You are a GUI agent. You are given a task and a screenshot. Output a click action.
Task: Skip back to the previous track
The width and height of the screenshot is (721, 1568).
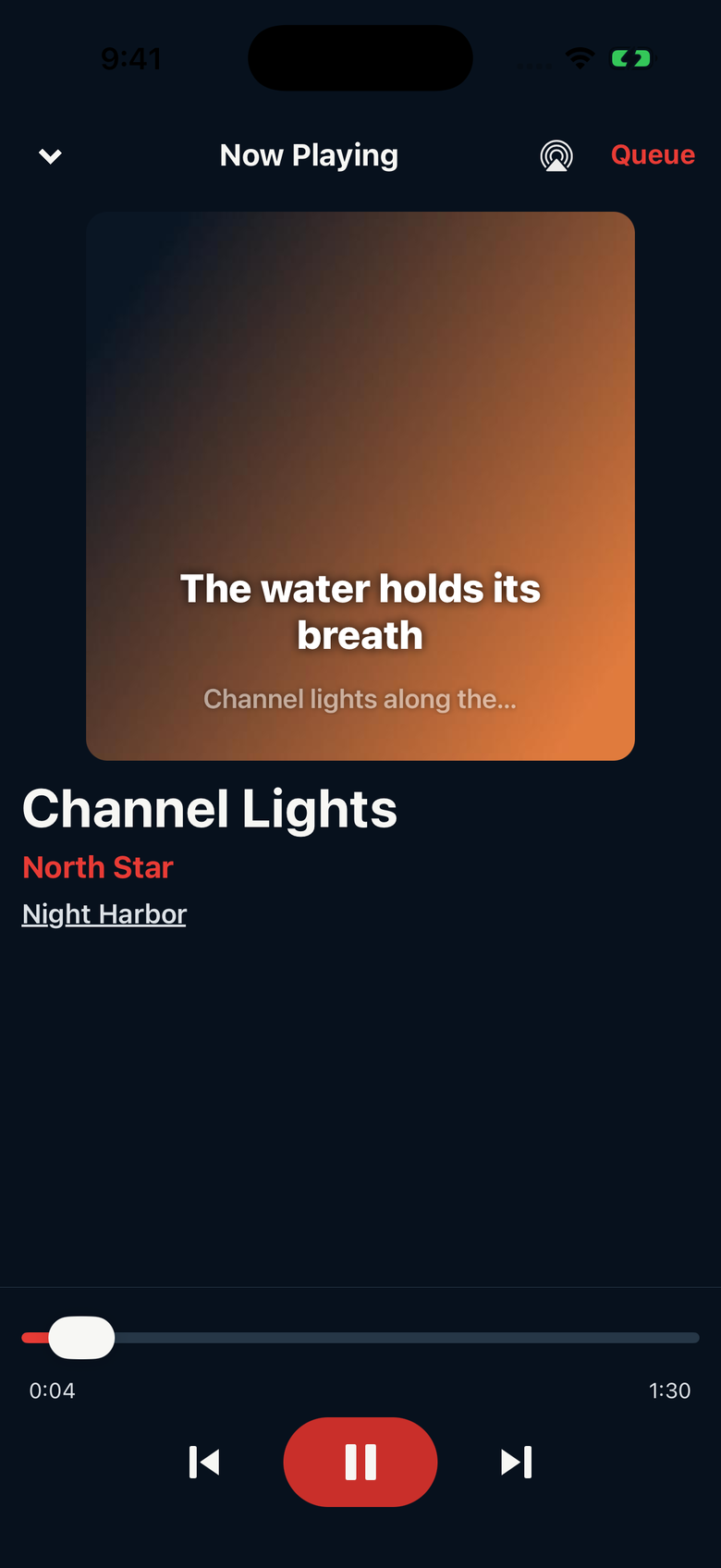[204, 1463]
